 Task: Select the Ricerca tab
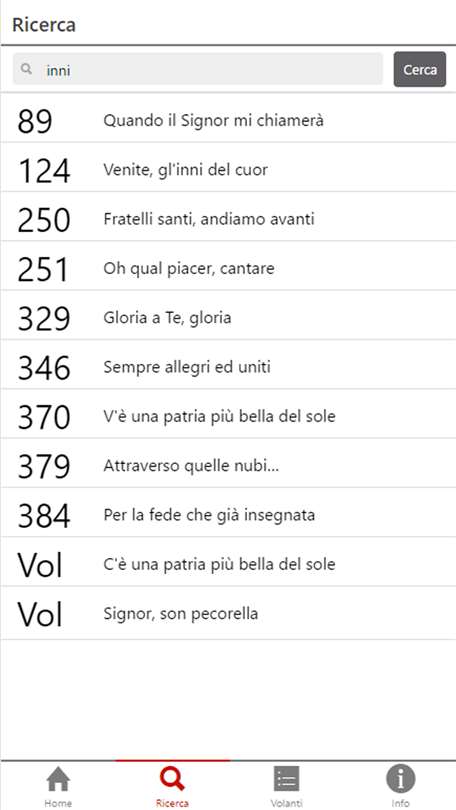172,786
